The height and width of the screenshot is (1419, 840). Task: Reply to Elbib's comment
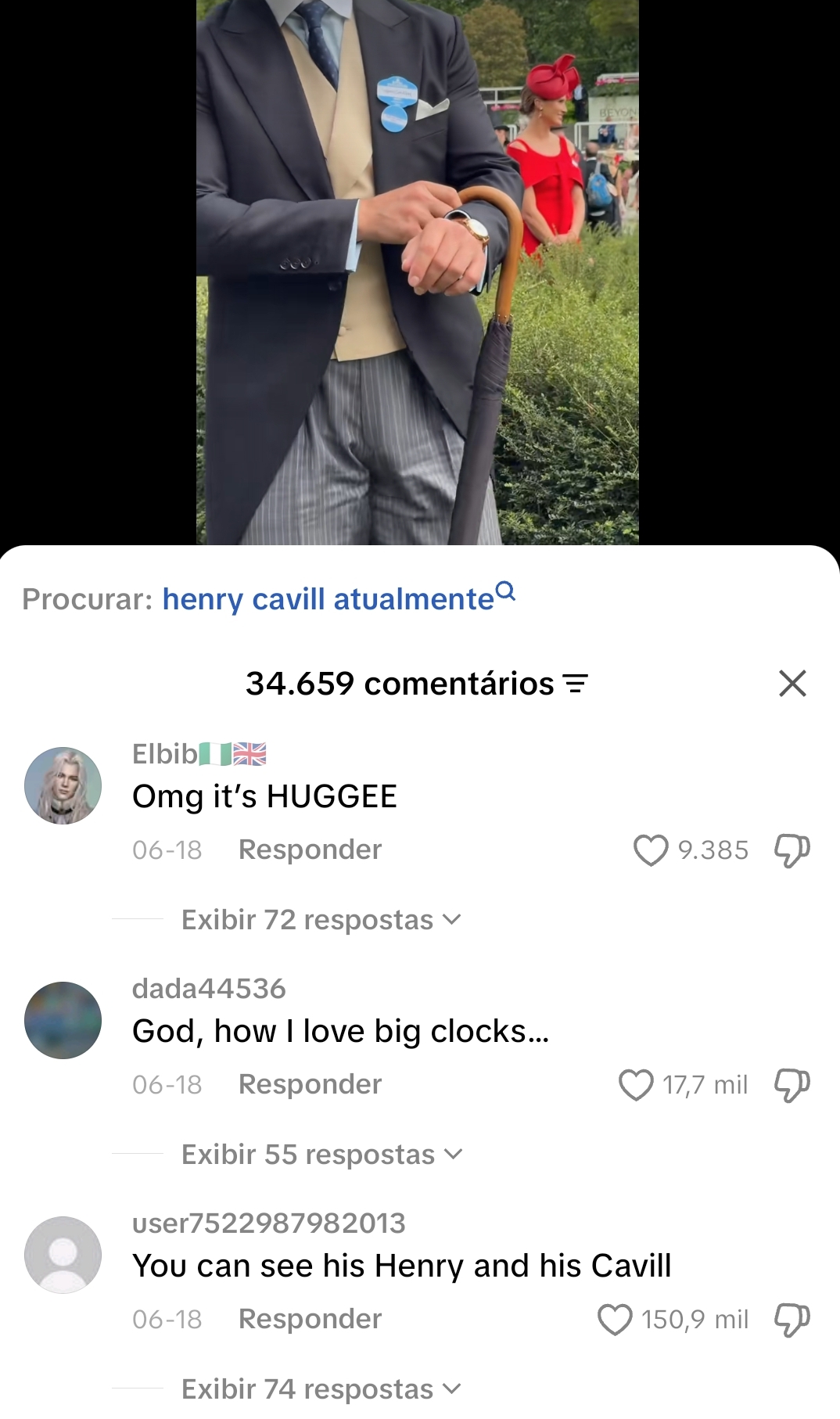click(310, 850)
